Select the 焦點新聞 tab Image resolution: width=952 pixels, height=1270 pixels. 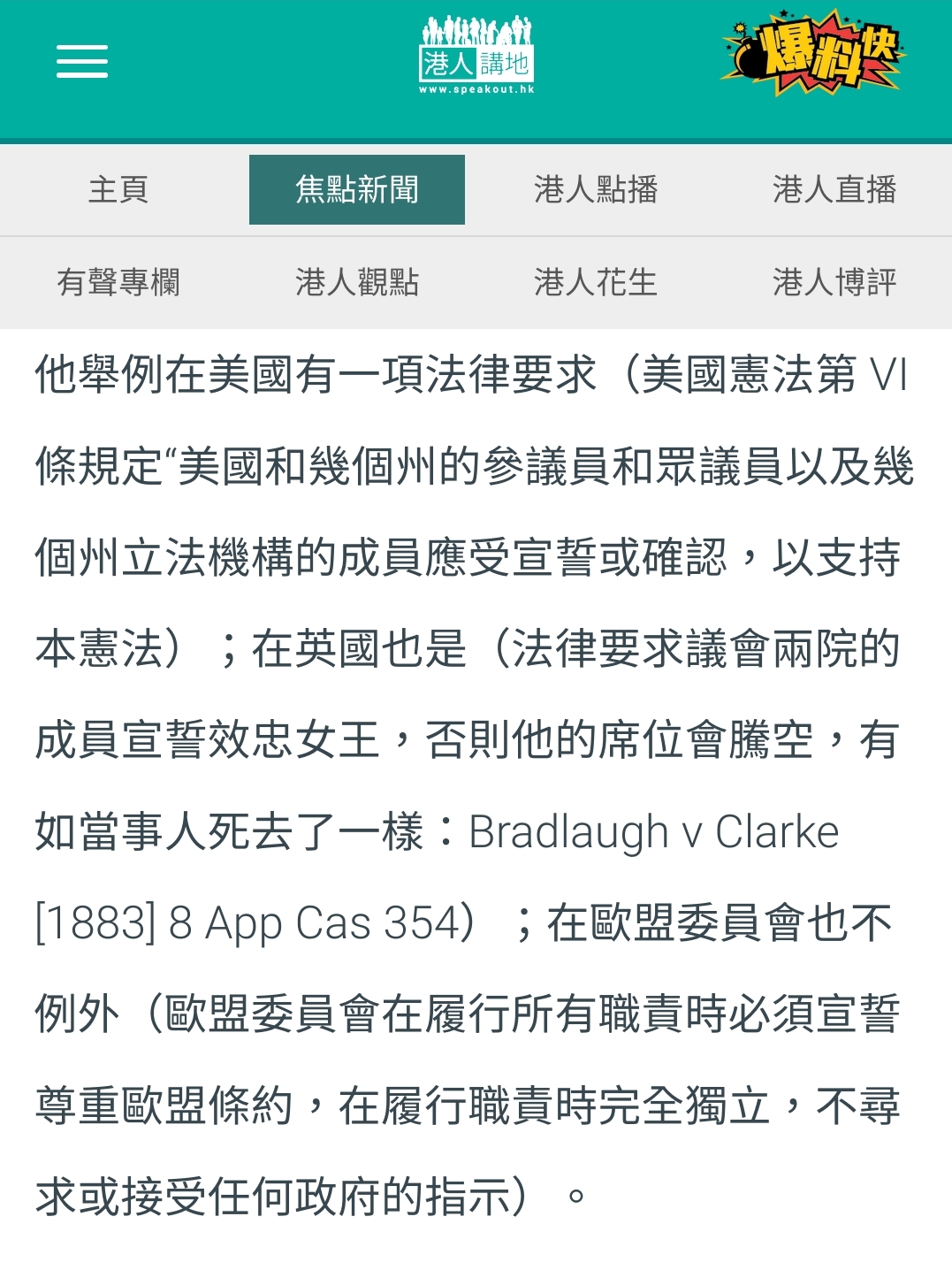[357, 190]
